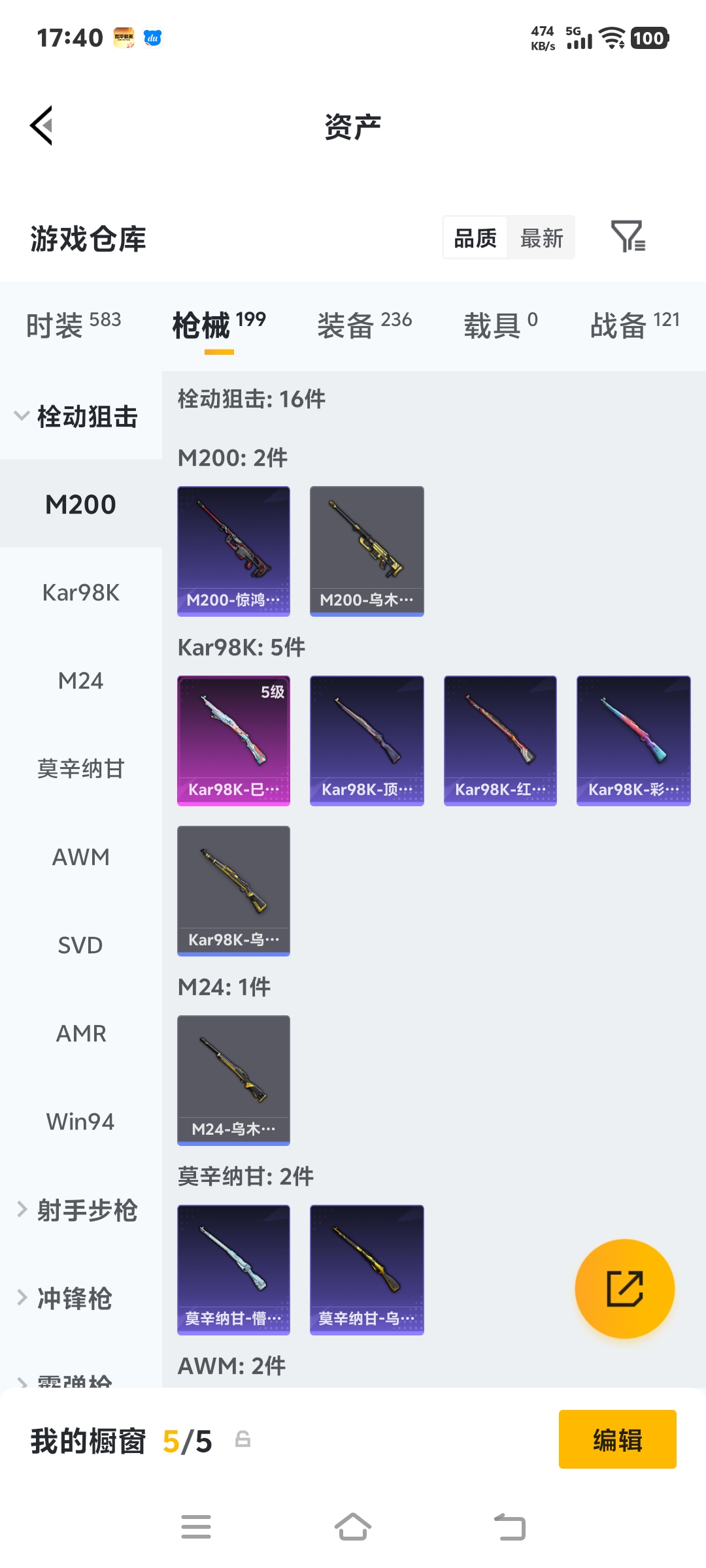Viewport: 706px width, 1568px height.
Task: Expand the 射手步枪 category
Action: (x=80, y=1210)
